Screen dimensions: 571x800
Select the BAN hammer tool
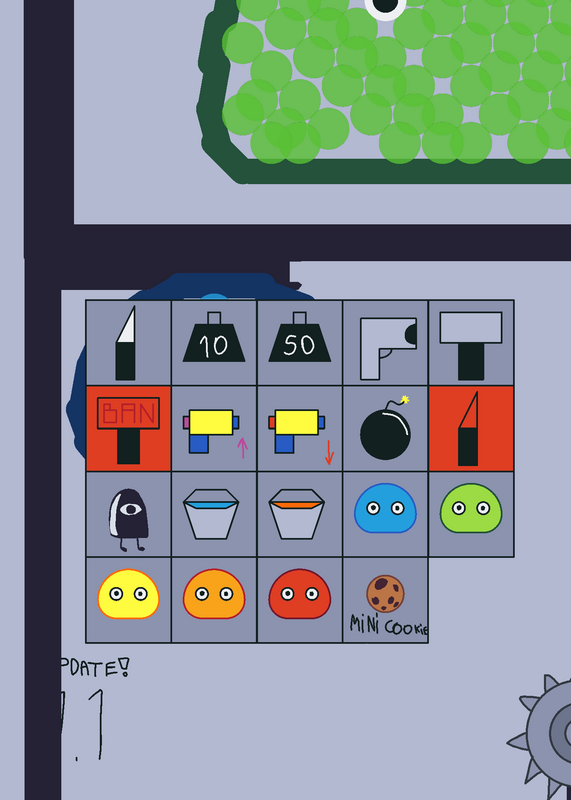128,429
